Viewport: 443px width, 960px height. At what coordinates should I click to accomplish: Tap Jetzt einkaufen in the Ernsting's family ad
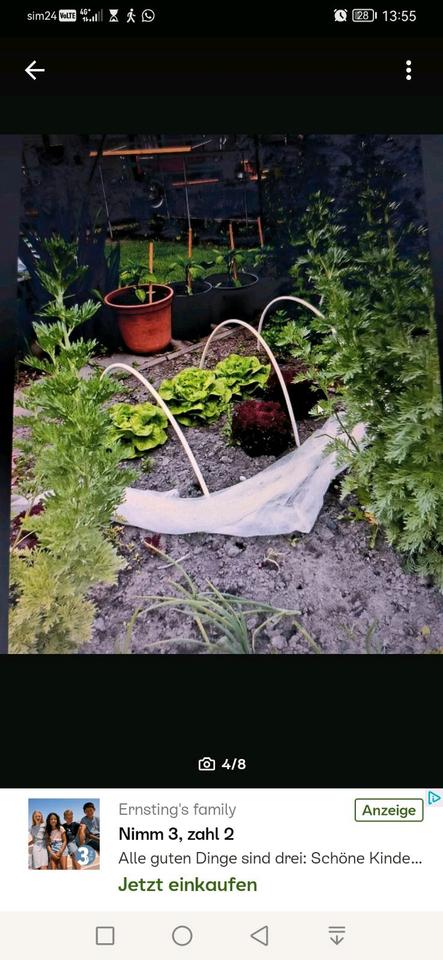point(187,885)
